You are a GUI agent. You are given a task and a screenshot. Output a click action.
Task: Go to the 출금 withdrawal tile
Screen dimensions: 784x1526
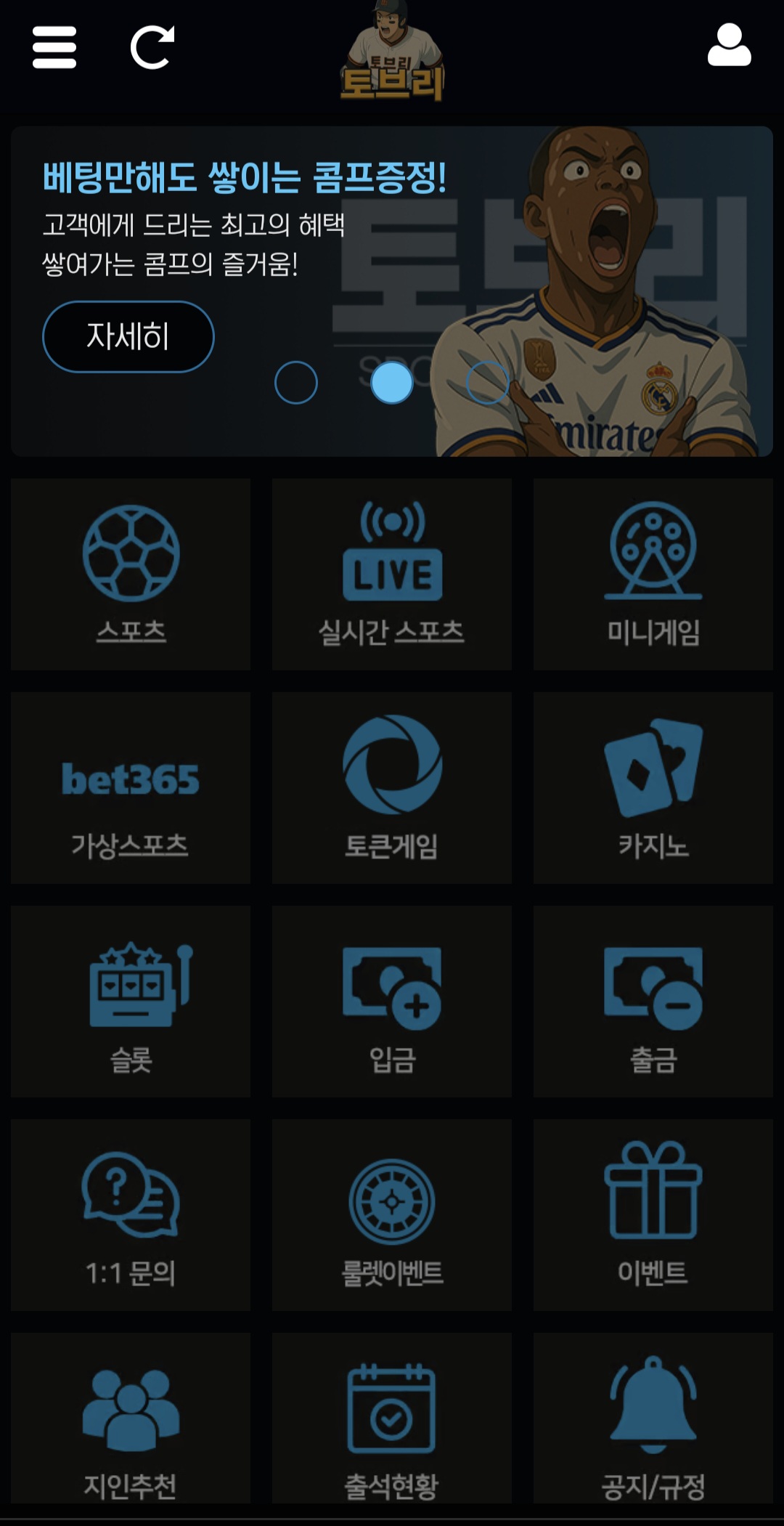click(x=653, y=1002)
